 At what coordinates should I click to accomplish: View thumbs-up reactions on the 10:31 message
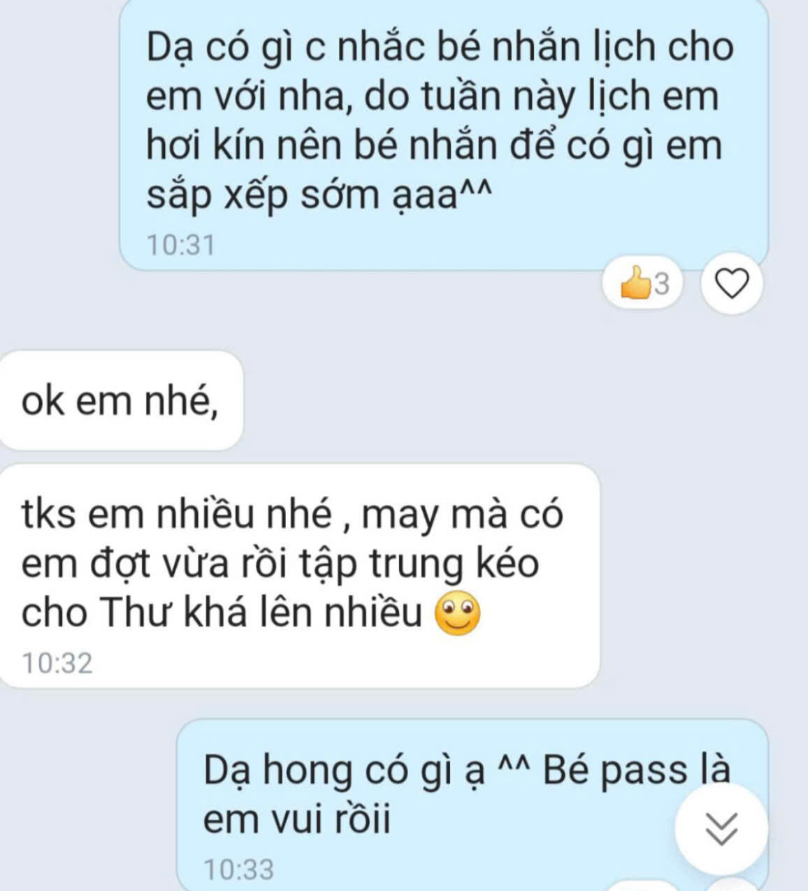[x=644, y=286]
